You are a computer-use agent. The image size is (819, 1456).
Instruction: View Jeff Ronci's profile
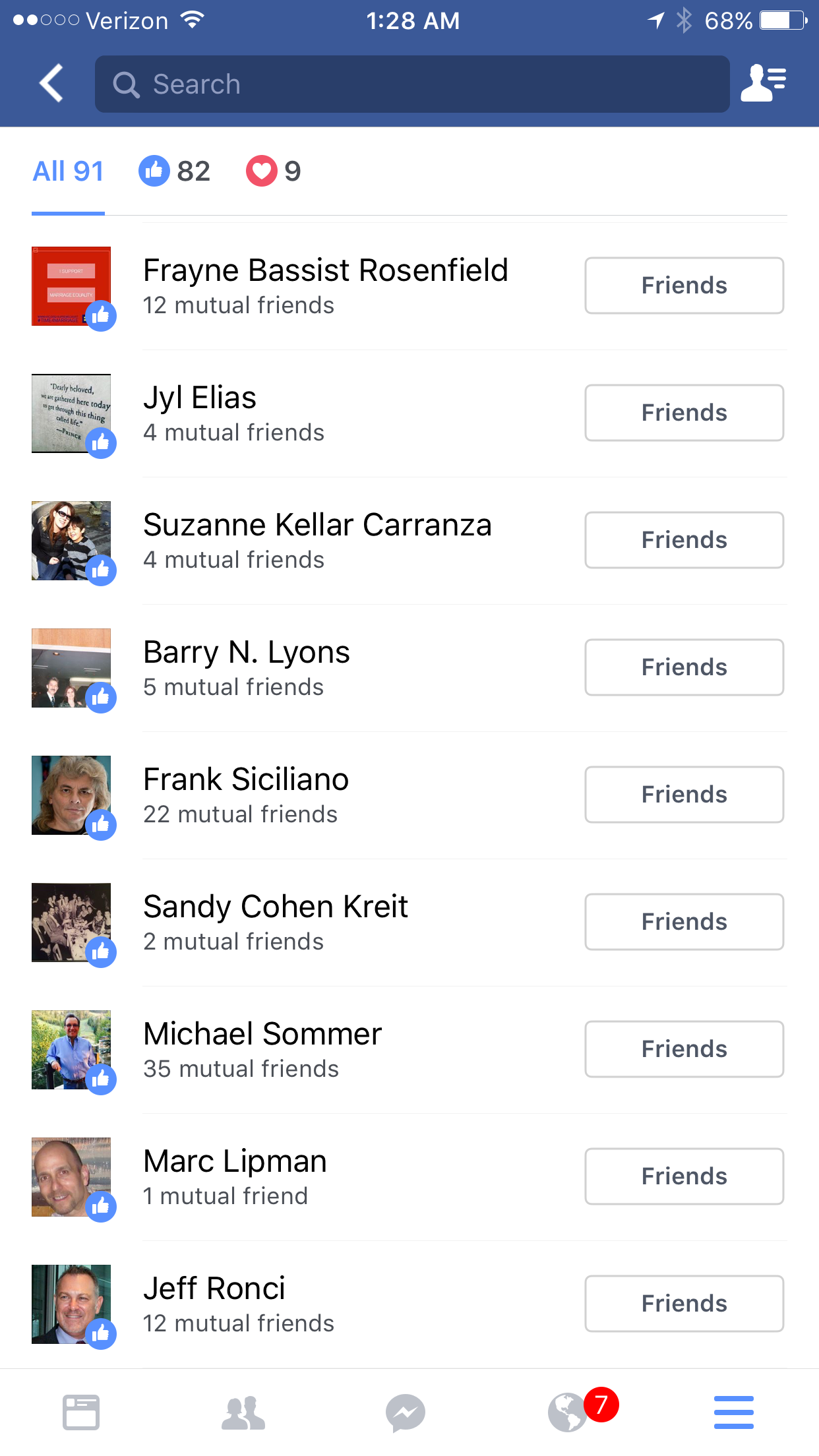214,1289
